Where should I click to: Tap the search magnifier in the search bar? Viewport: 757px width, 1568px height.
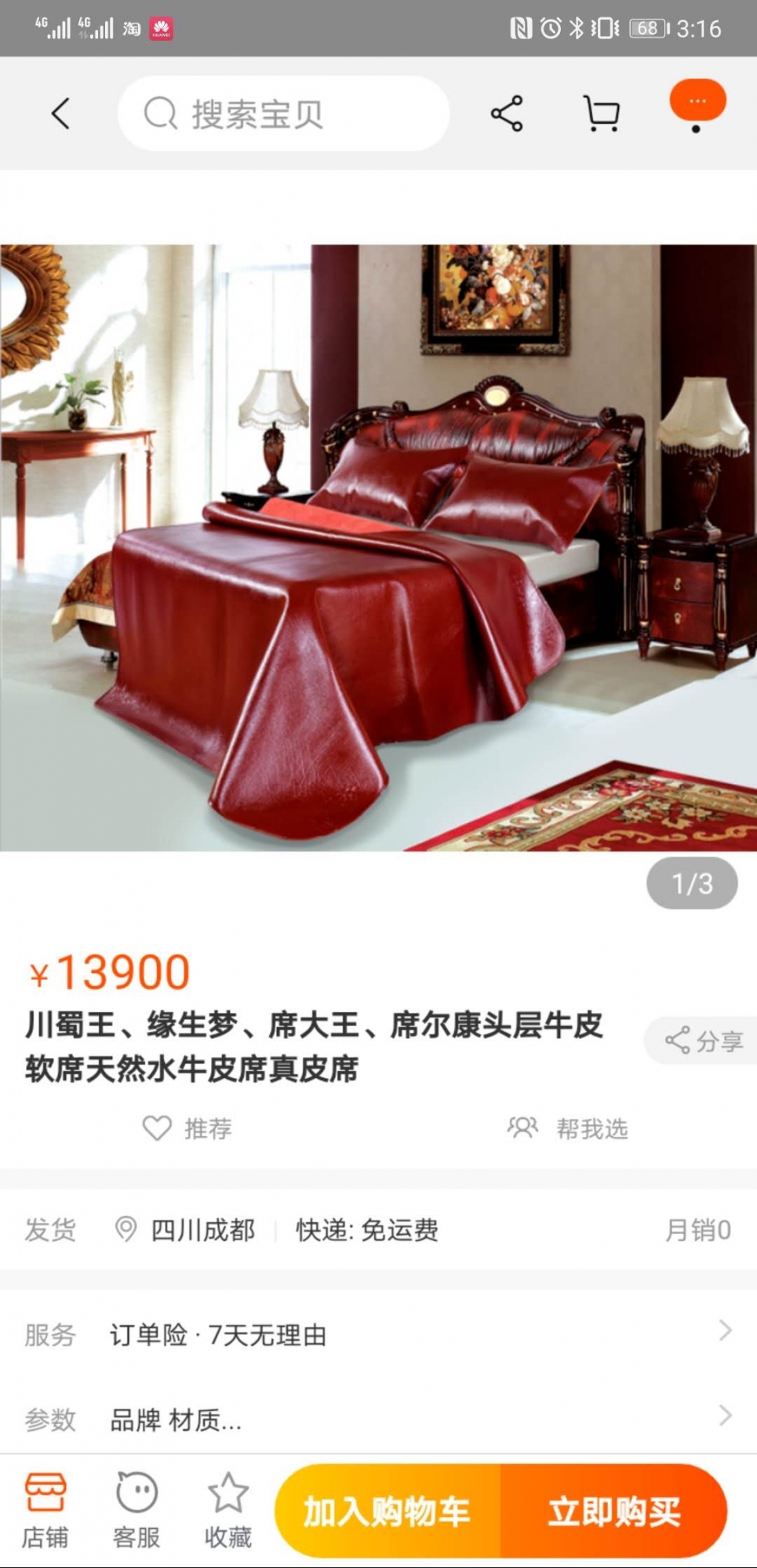[x=159, y=112]
